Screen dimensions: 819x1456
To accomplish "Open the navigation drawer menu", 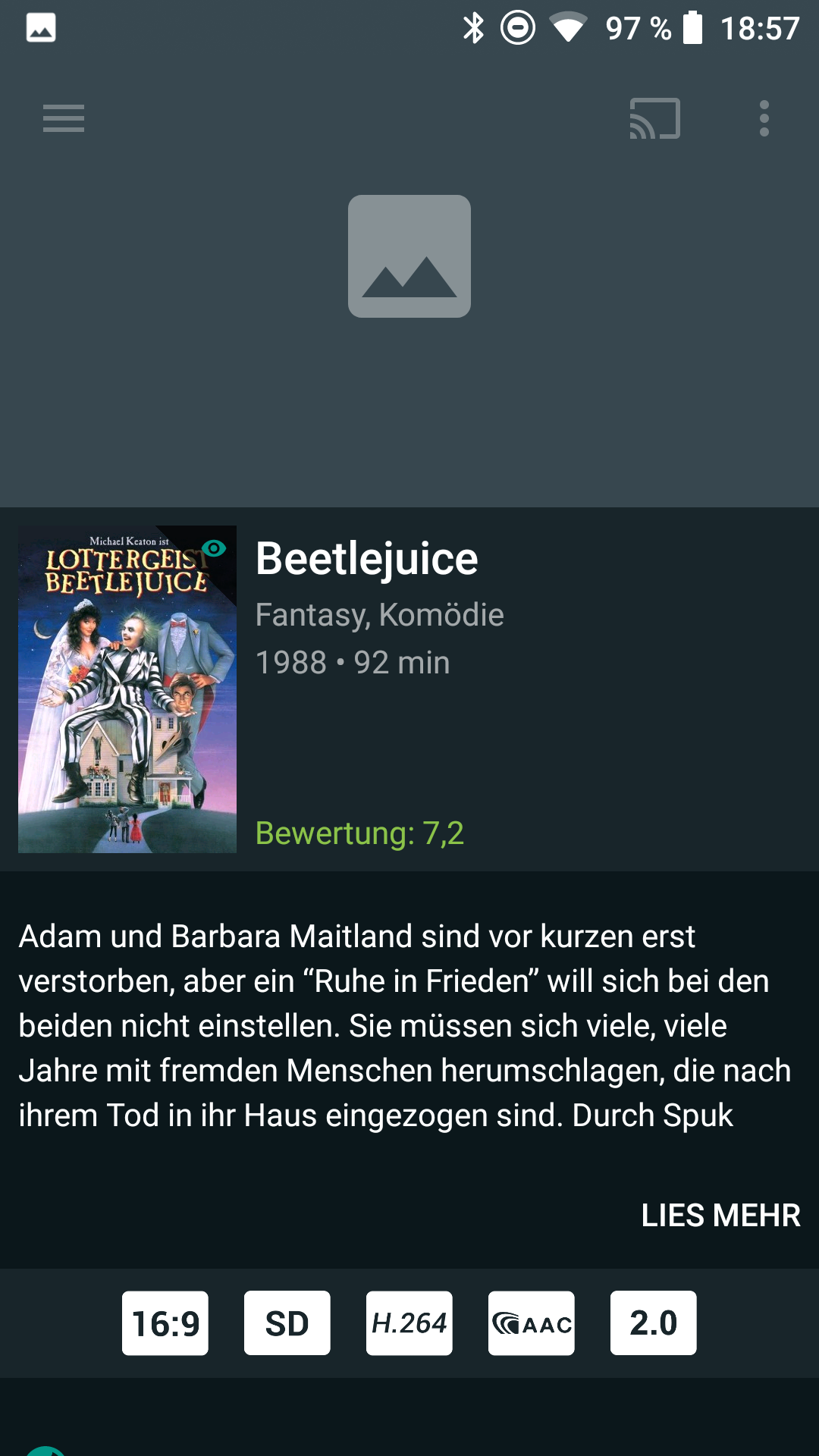I will pos(64,118).
